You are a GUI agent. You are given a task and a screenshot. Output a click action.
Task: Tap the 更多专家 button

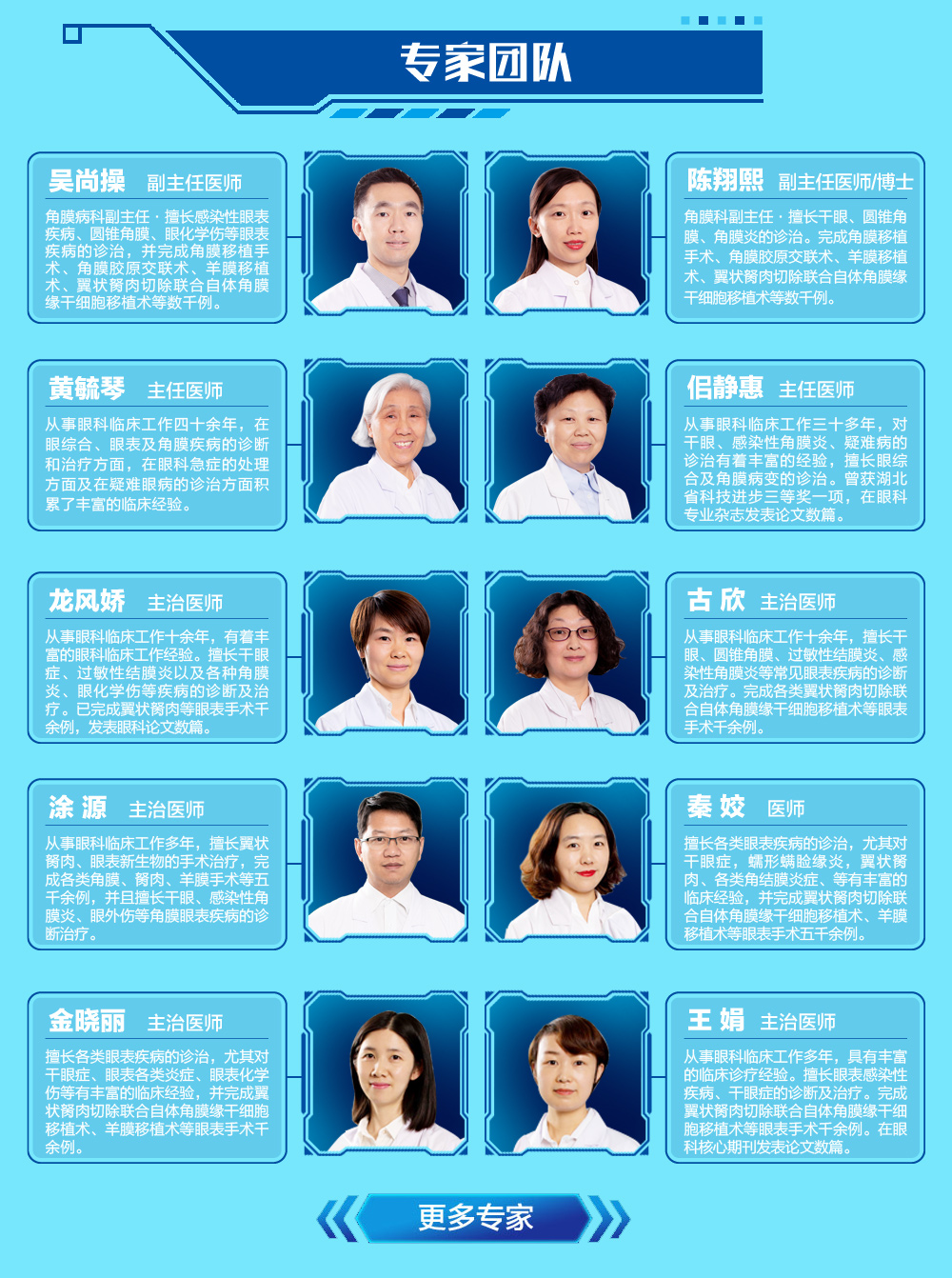coord(474,1218)
